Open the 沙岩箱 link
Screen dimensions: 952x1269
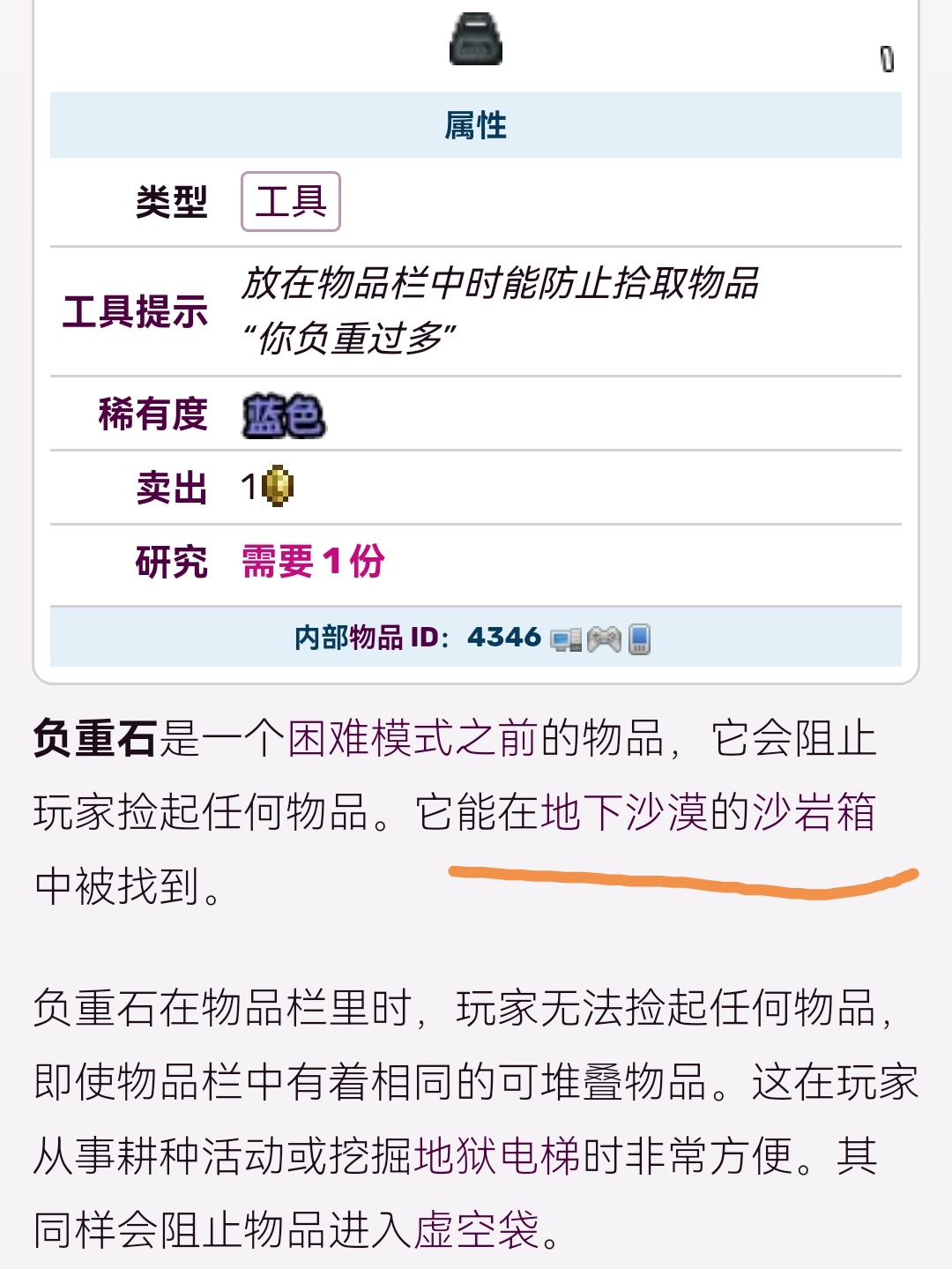813,812
